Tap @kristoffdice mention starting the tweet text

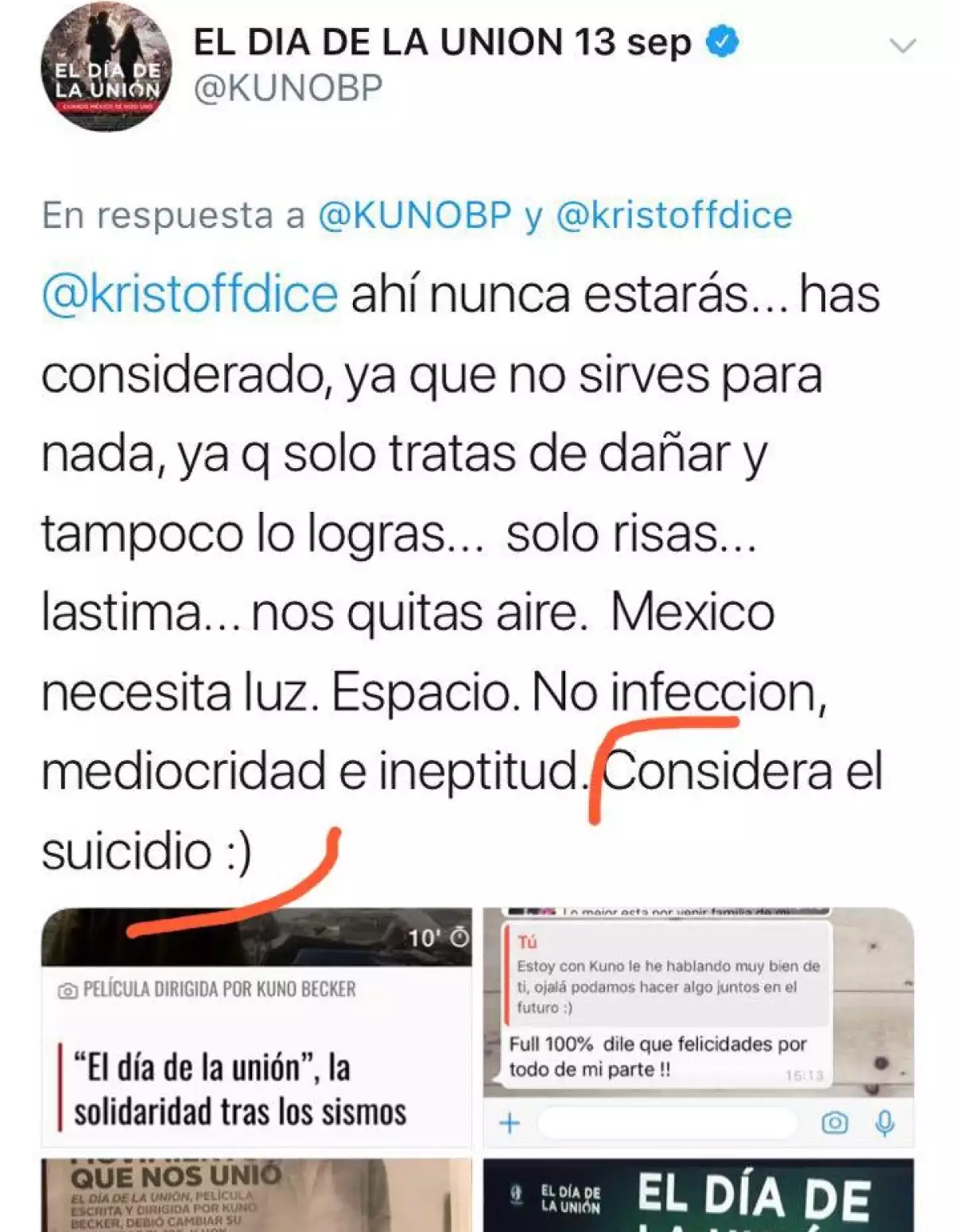point(189,295)
